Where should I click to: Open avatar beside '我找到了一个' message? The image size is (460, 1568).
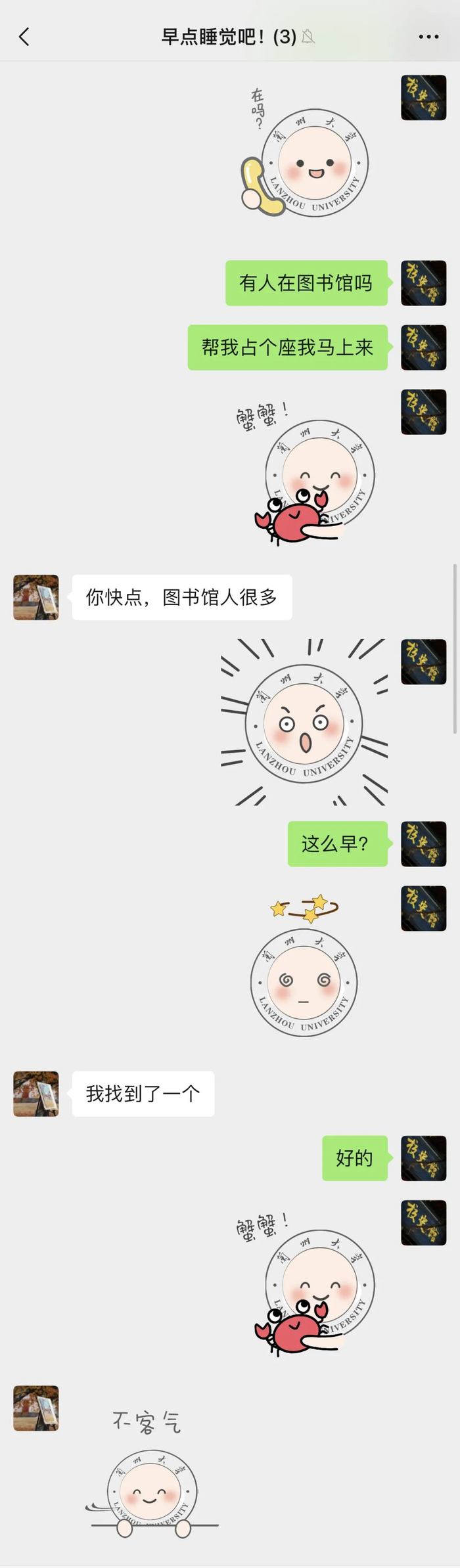36,1093
